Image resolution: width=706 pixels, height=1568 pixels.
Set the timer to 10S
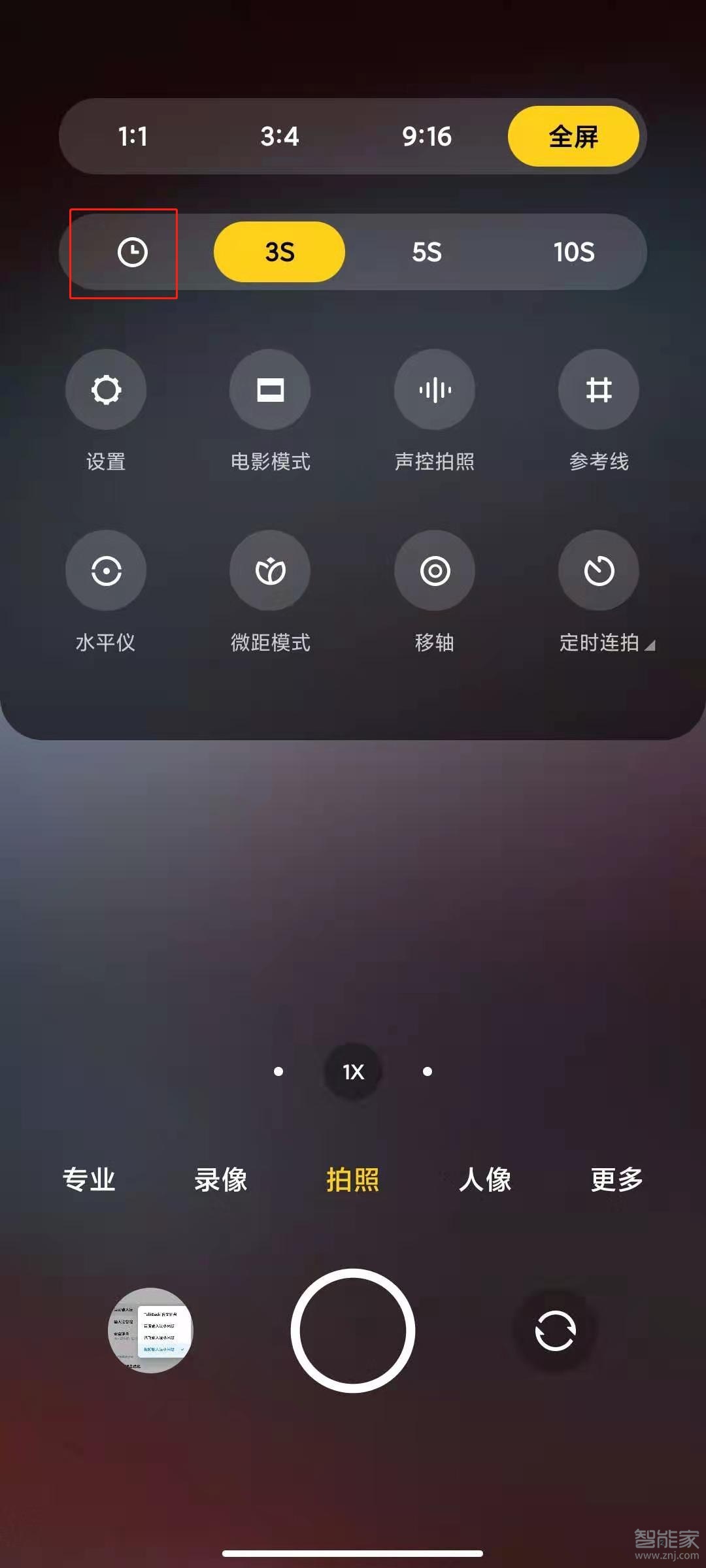coord(573,252)
